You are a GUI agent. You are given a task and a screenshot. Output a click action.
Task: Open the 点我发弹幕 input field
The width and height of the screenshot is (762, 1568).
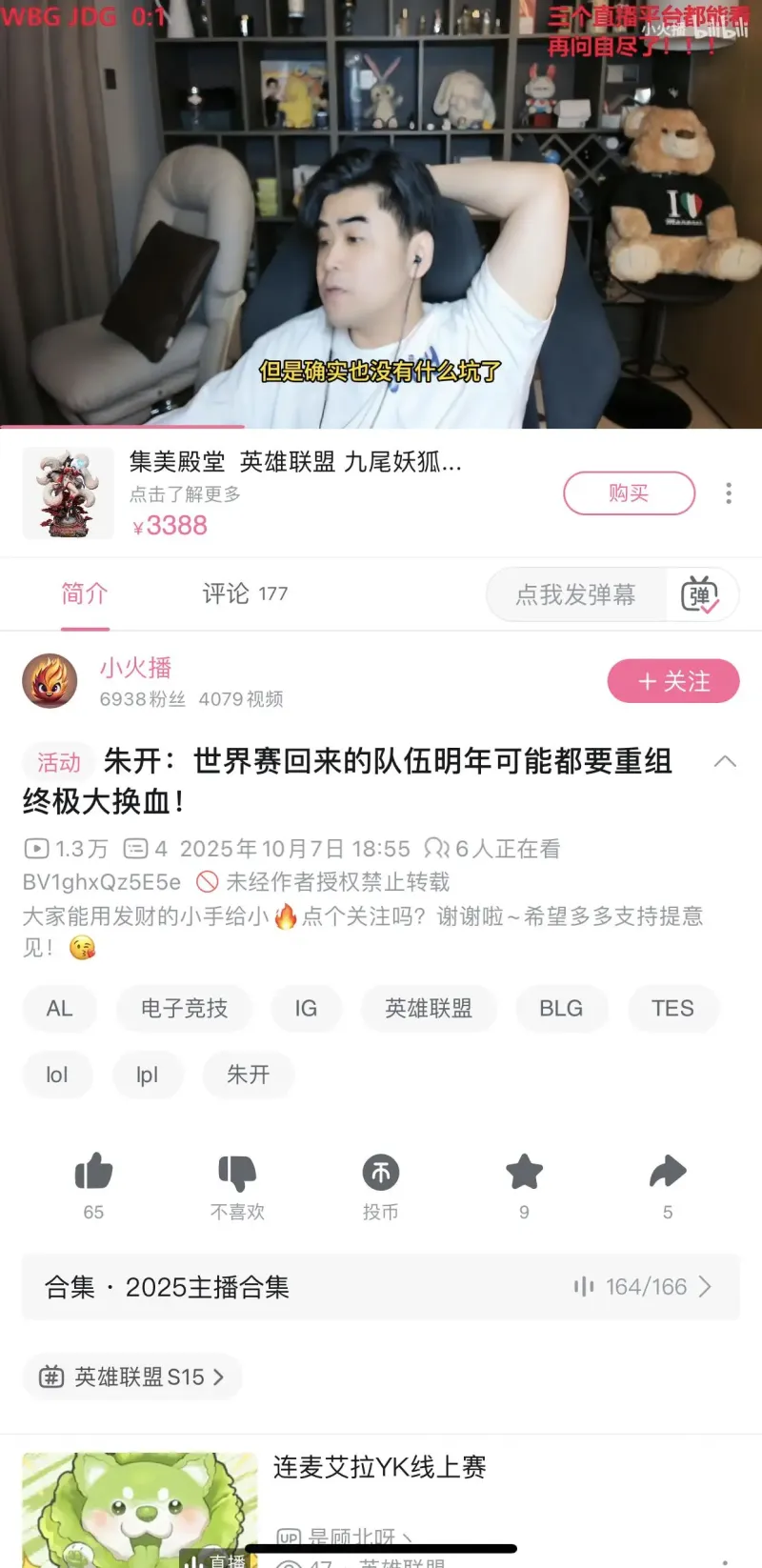pyautogui.click(x=575, y=595)
